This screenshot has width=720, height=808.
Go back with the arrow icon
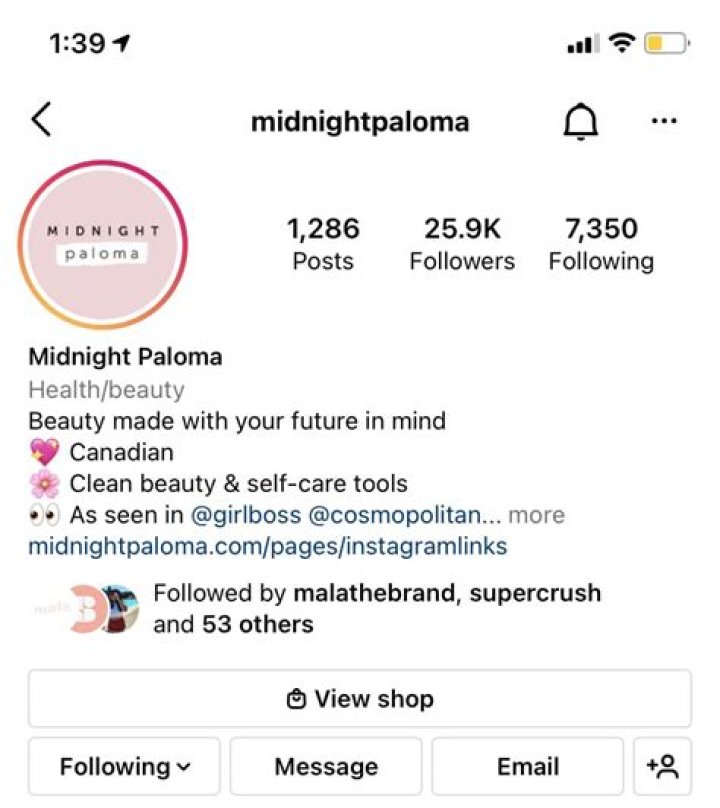[41, 121]
